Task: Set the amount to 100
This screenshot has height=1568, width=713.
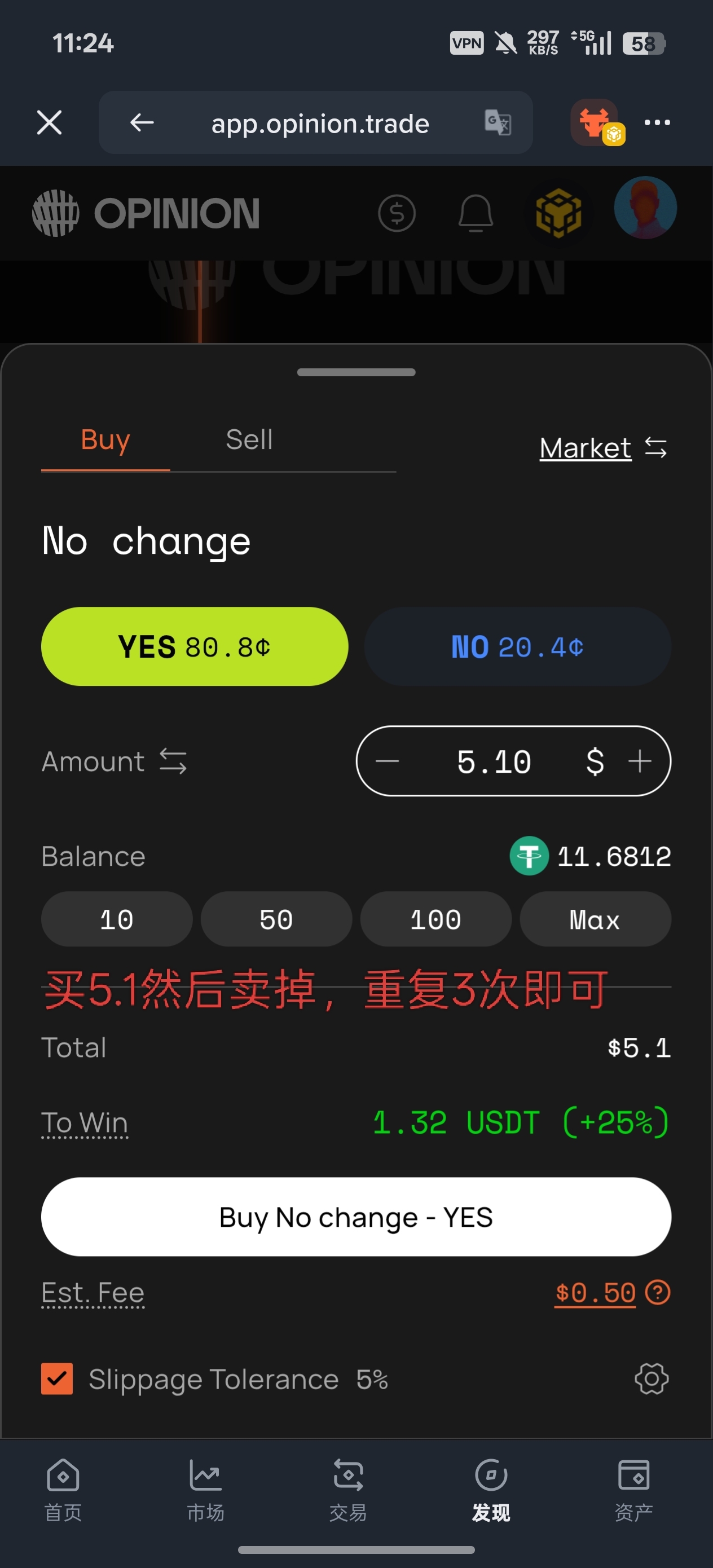Action: tap(435, 919)
